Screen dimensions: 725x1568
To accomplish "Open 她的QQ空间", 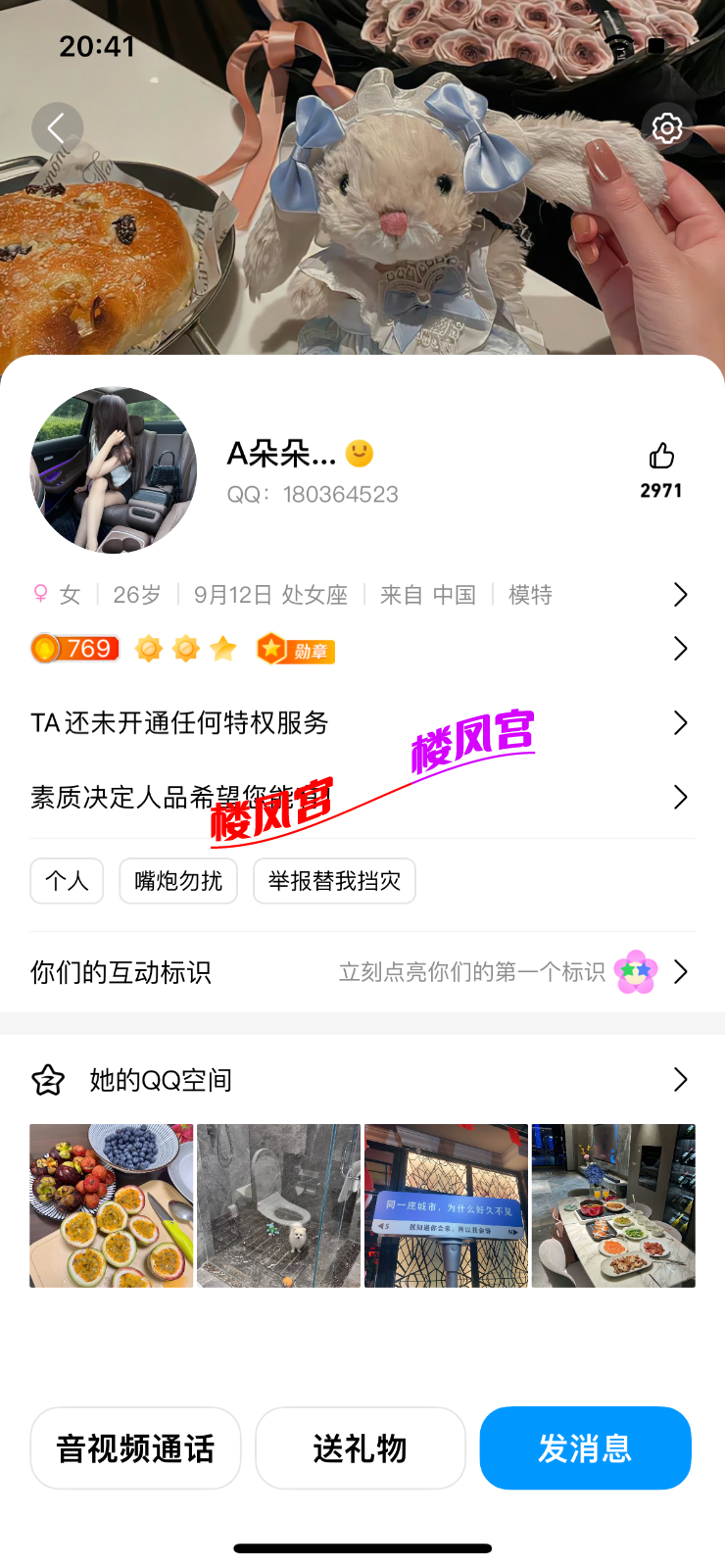I will pos(361,1080).
